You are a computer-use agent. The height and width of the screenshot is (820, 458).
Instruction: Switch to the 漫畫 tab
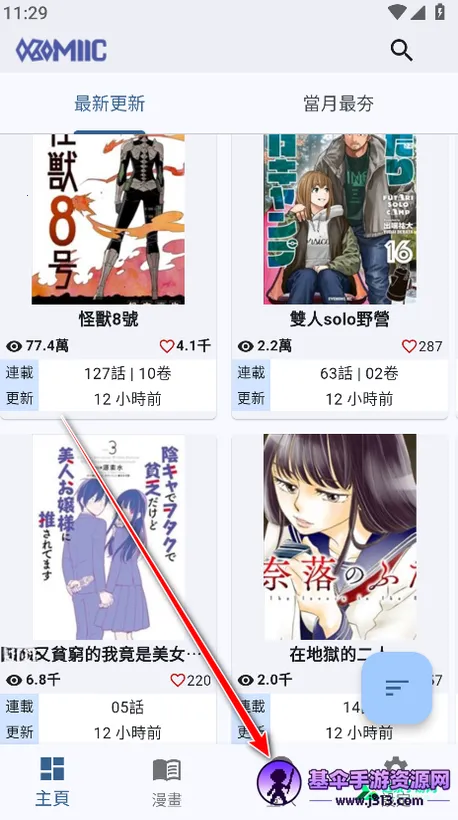[167, 782]
